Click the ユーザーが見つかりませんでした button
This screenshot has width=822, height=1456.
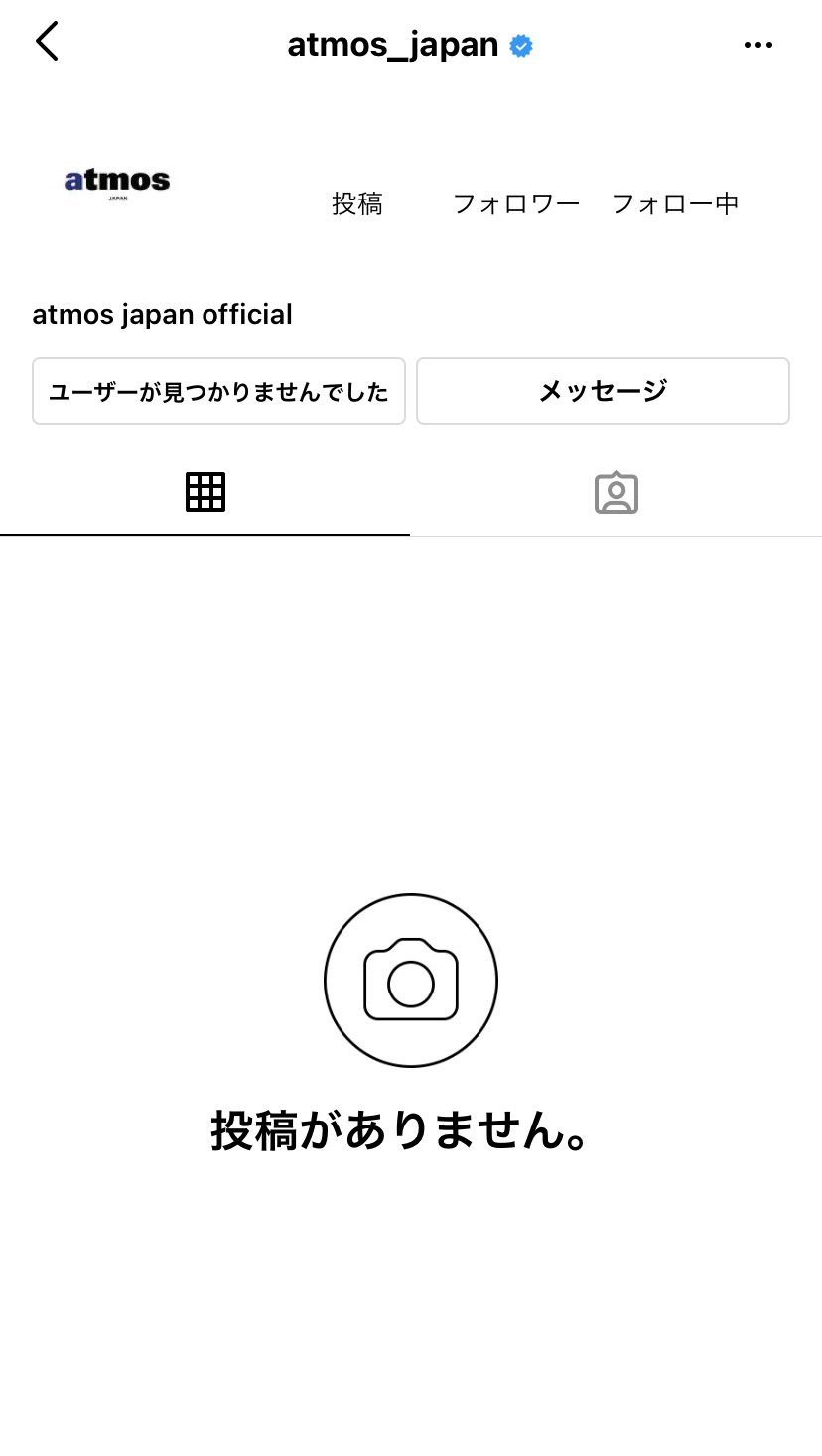[x=218, y=390]
